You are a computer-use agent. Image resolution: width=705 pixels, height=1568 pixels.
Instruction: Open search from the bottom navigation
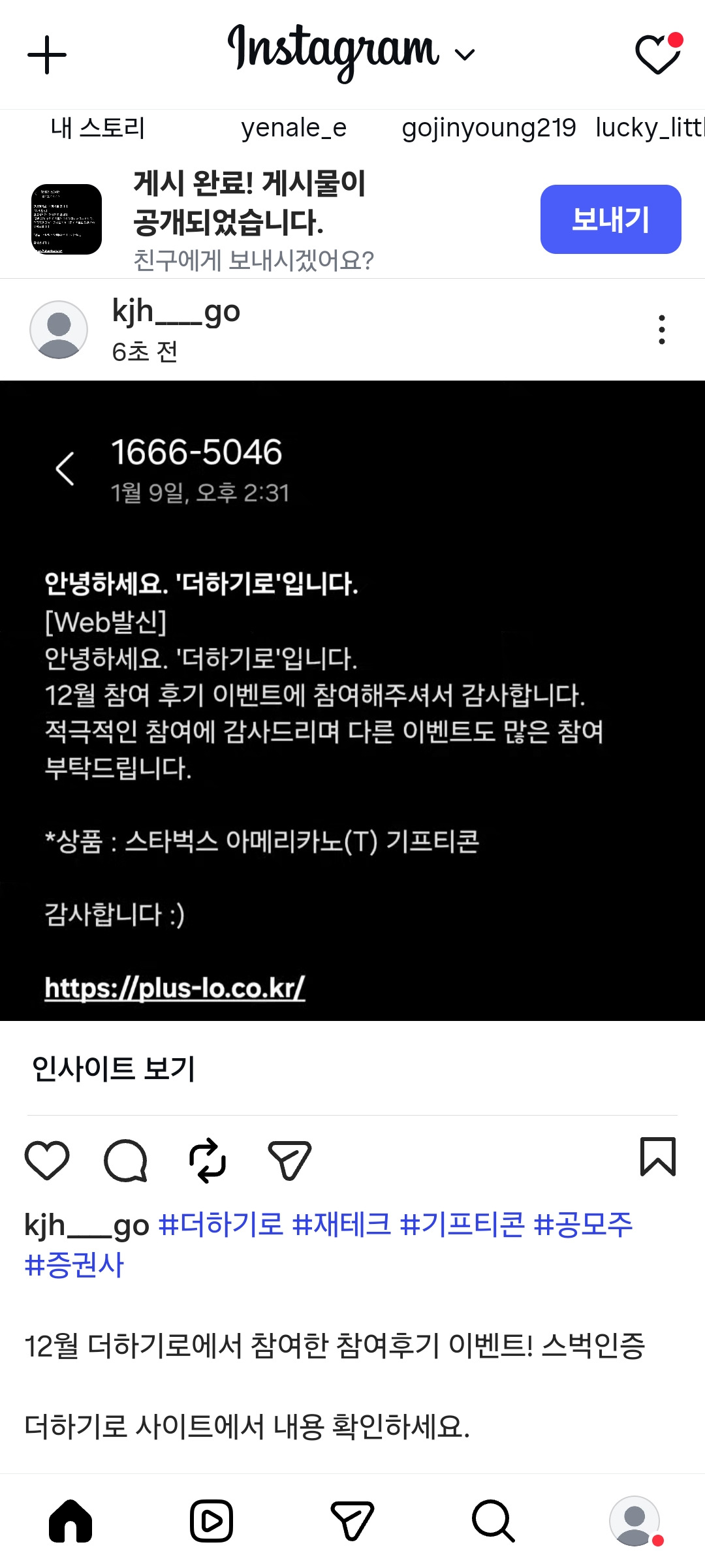point(493,1521)
